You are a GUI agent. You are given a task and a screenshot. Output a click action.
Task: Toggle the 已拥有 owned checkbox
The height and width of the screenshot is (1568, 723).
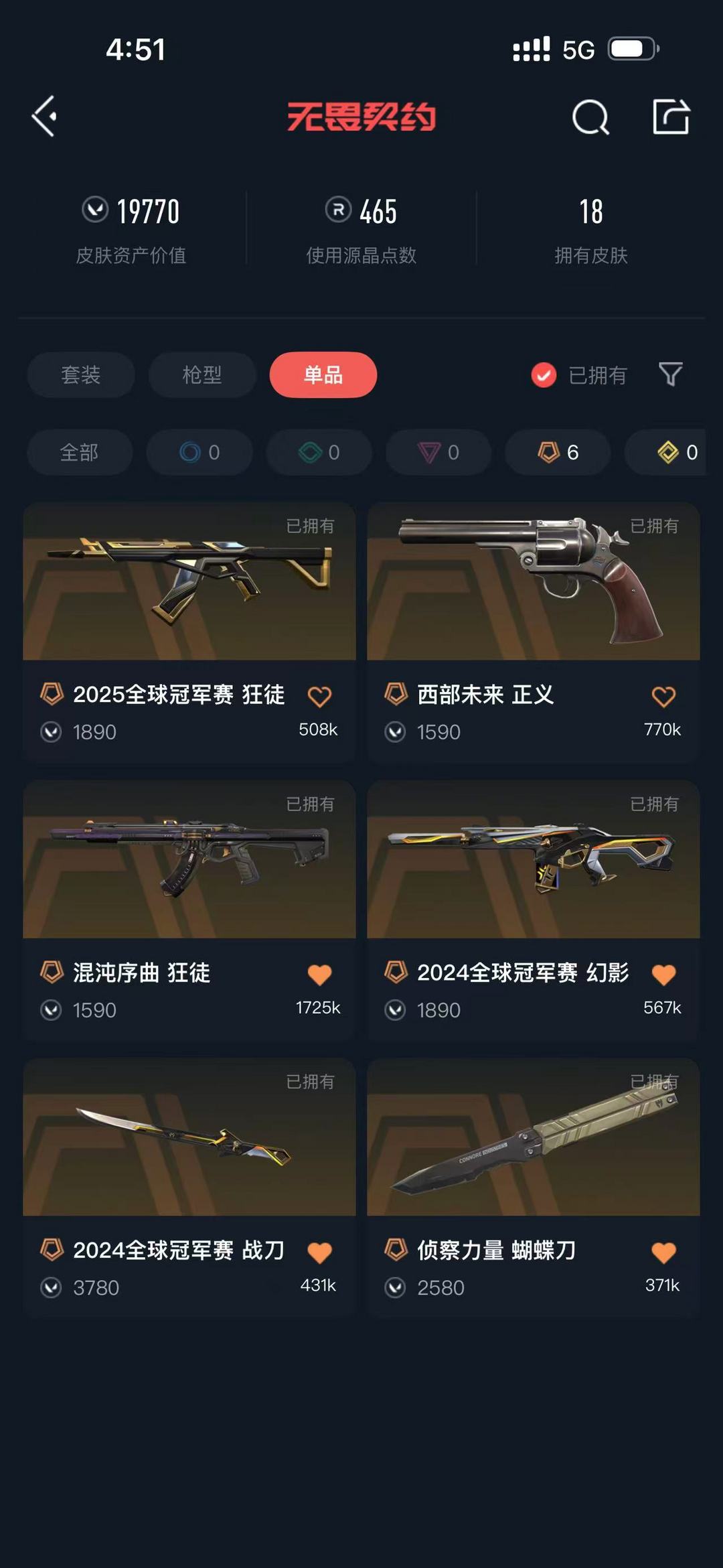coord(543,376)
